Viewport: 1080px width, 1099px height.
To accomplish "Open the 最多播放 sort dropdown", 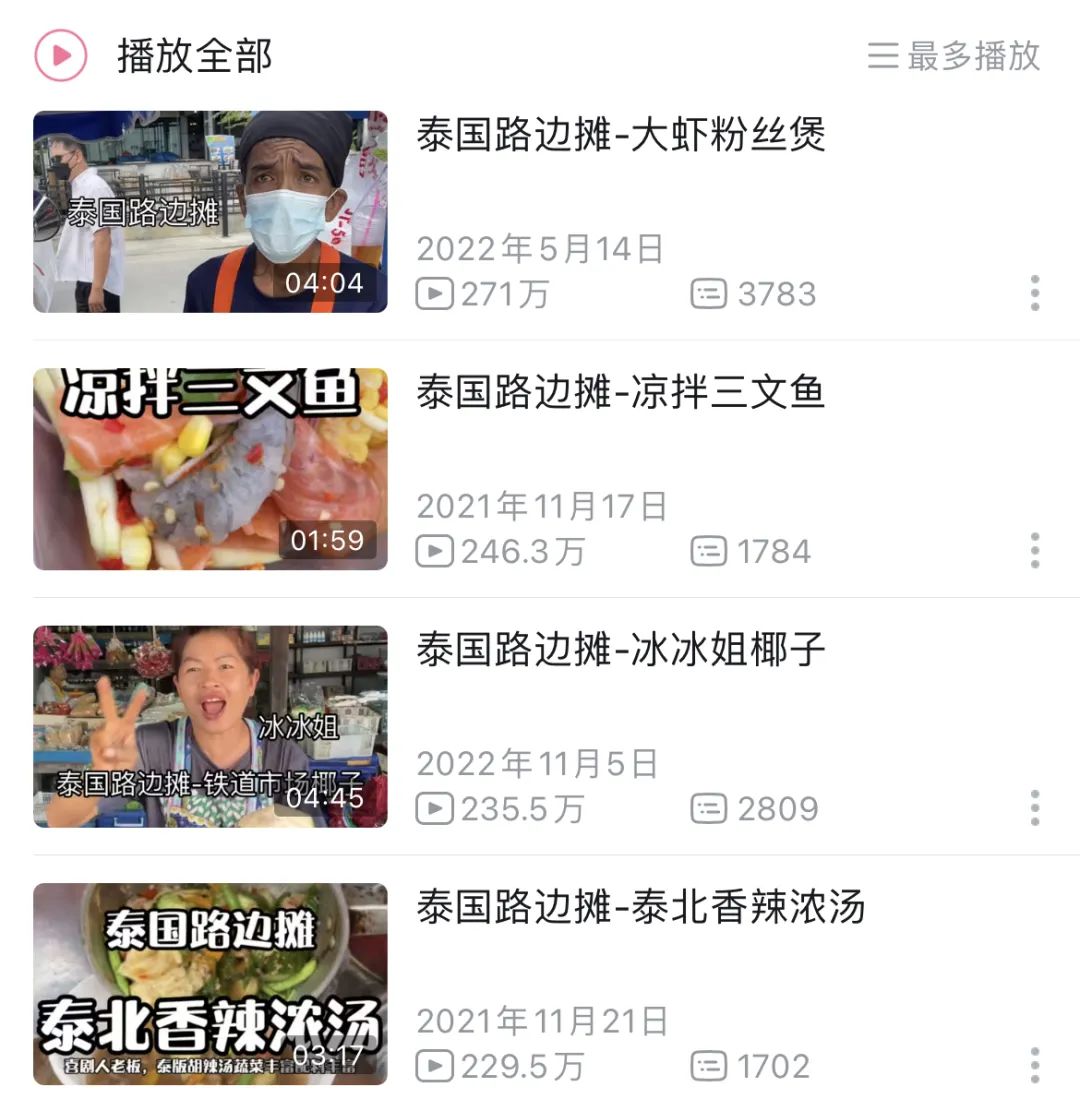I will (954, 56).
